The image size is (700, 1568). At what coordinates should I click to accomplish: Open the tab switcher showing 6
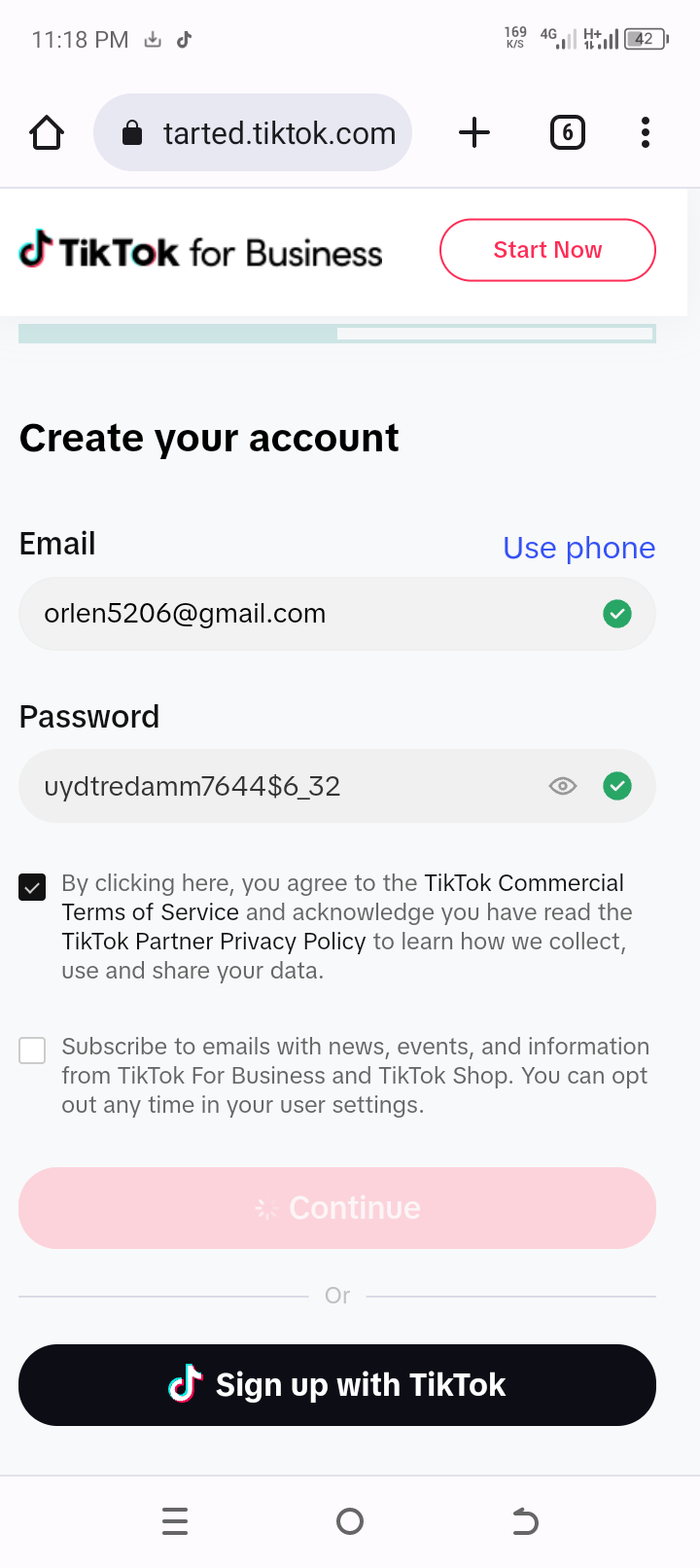click(568, 132)
